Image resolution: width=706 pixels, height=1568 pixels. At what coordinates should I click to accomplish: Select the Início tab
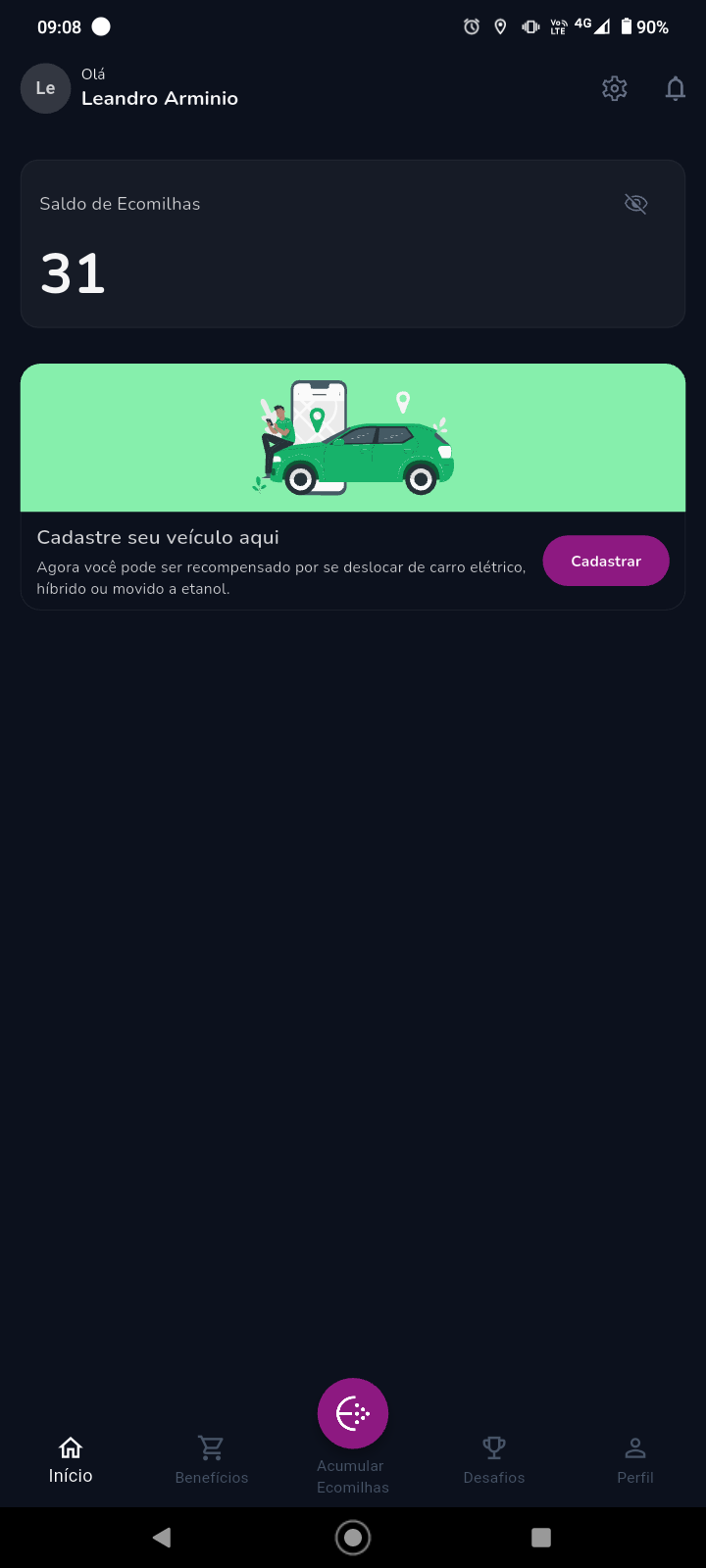(x=71, y=1459)
